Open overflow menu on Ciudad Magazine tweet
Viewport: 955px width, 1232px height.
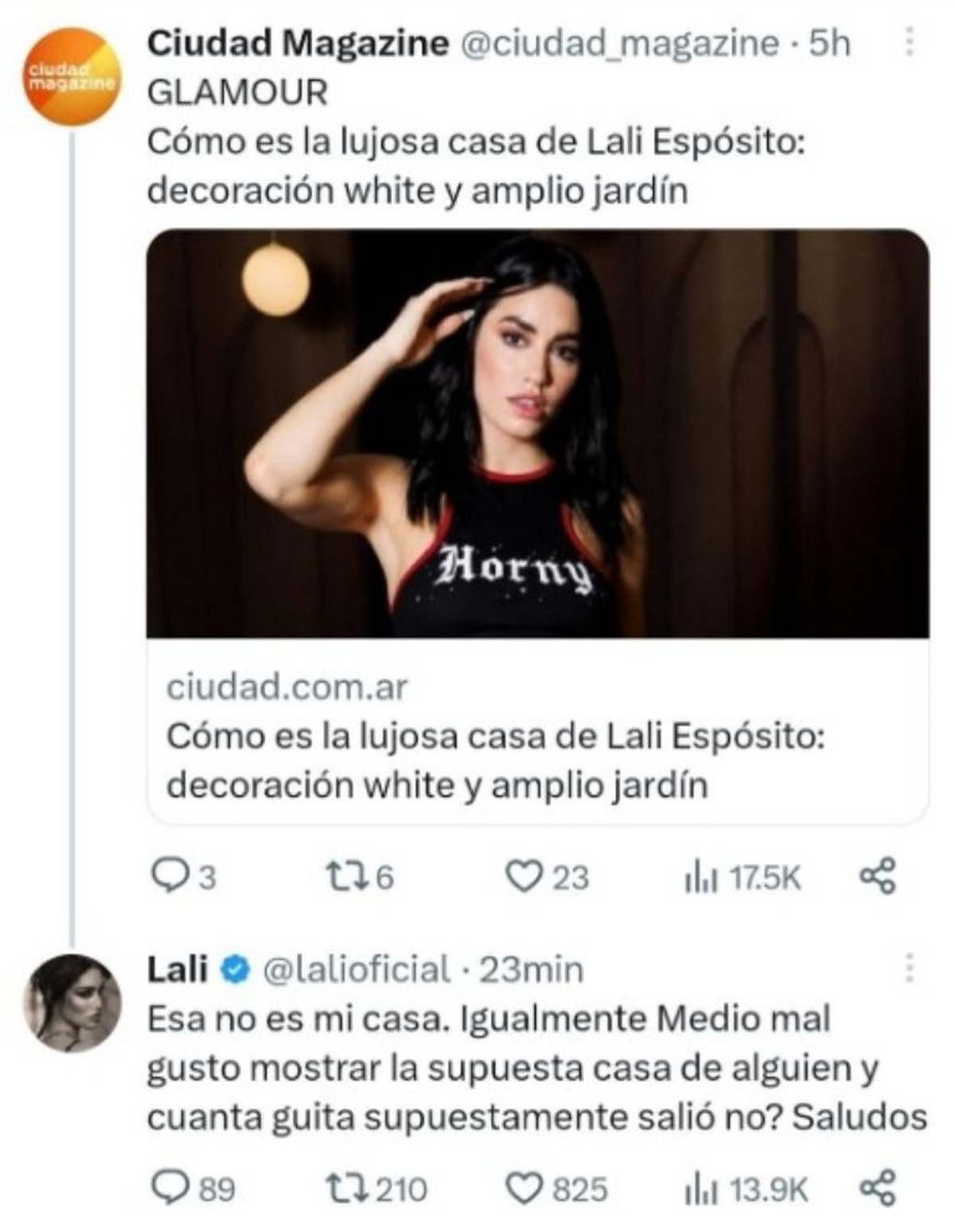pyautogui.click(x=908, y=42)
